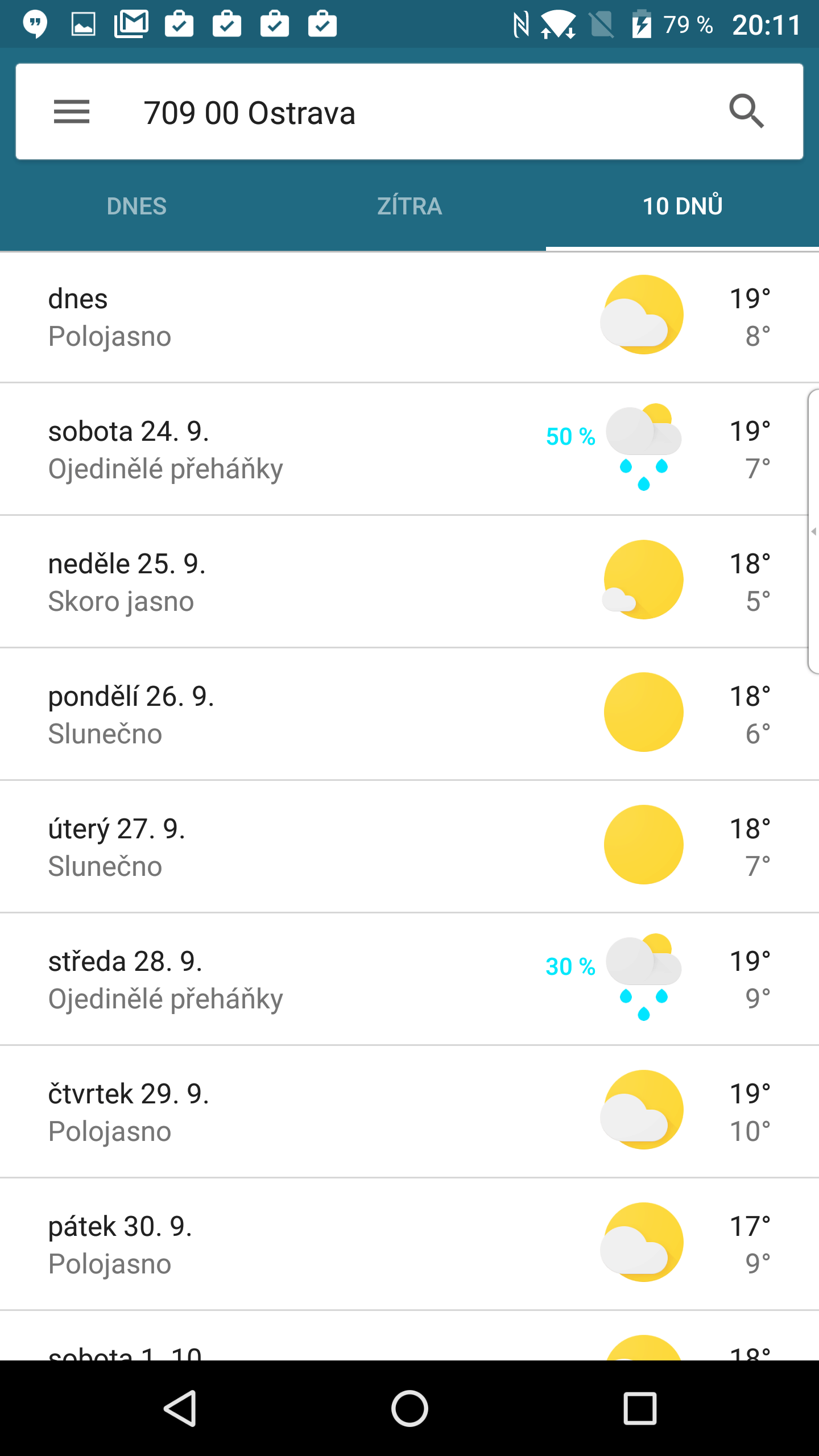819x1456 pixels.
Task: Switch to the DNES tab
Action: (x=136, y=206)
